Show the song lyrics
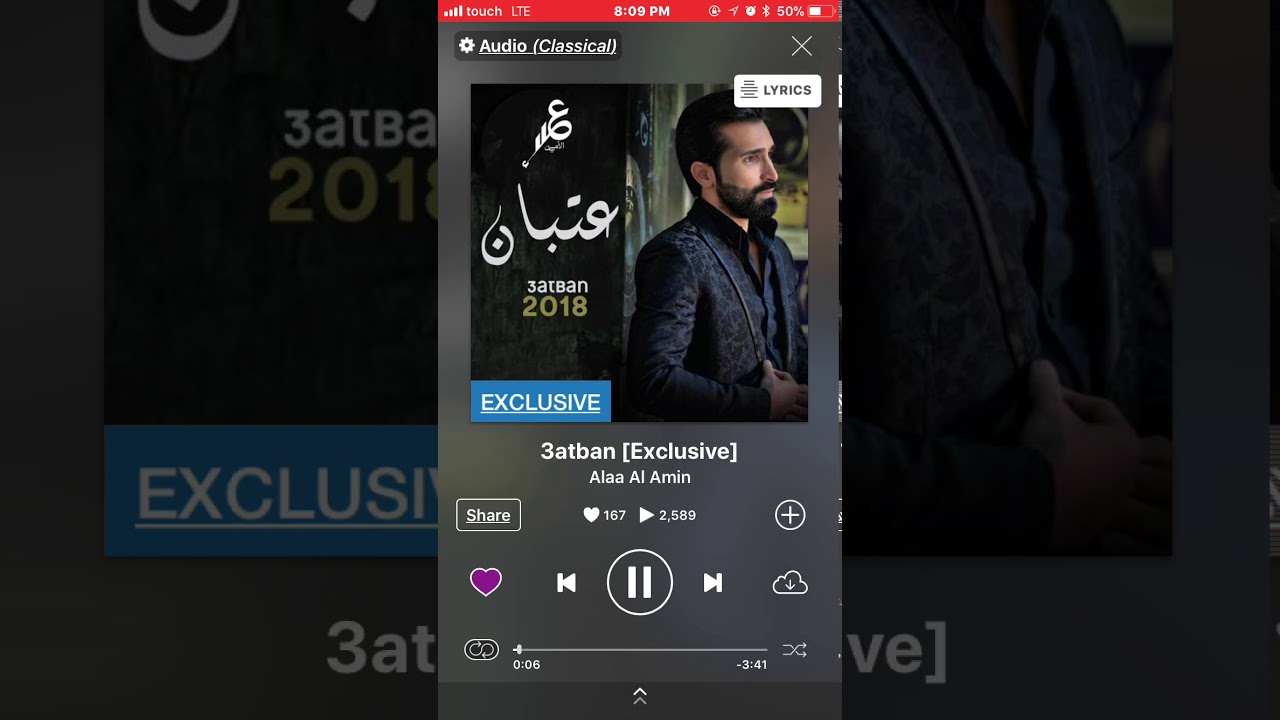This screenshot has height=720, width=1280. click(x=777, y=90)
